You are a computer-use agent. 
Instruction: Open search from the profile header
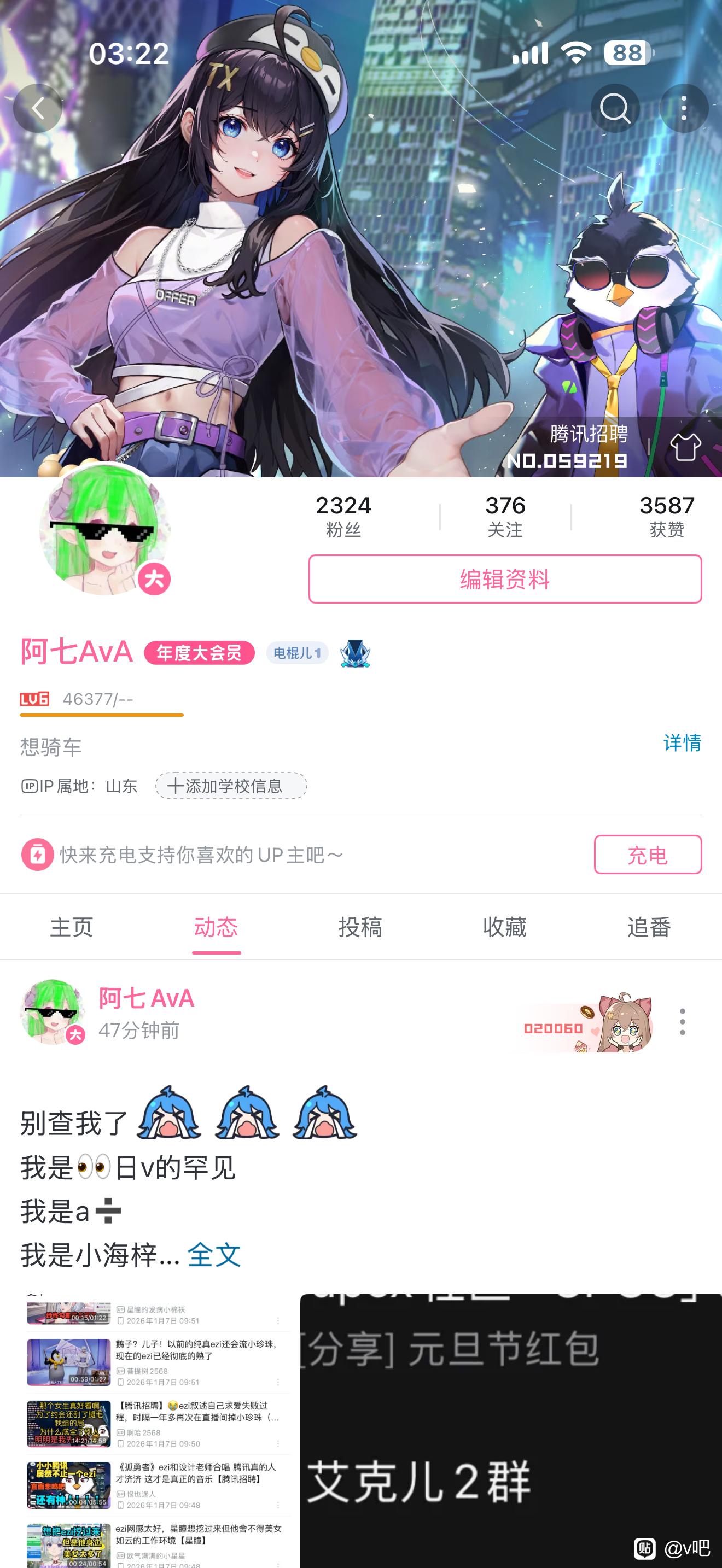coord(615,108)
